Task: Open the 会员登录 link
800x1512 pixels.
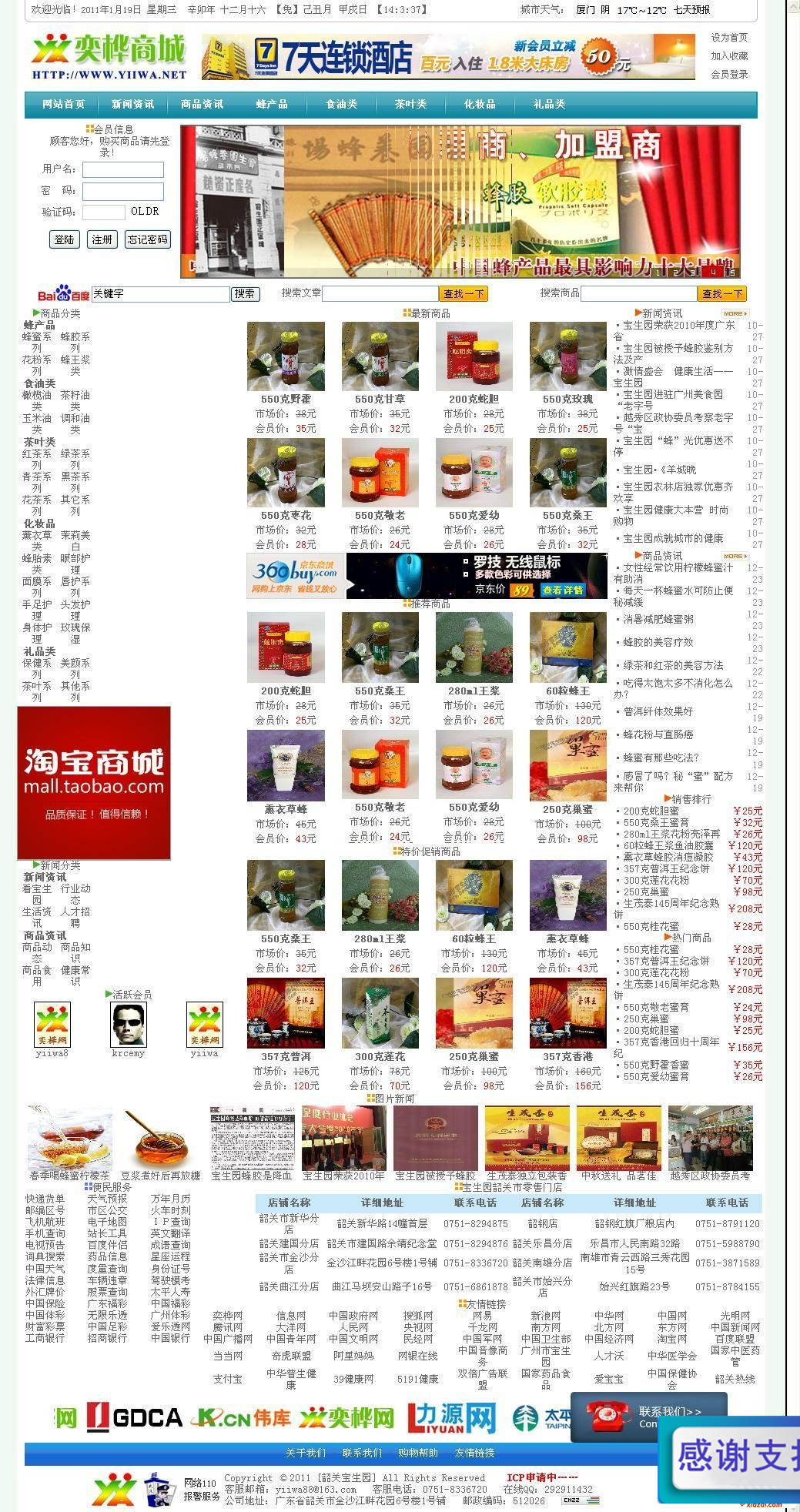Action: pyautogui.click(x=728, y=75)
